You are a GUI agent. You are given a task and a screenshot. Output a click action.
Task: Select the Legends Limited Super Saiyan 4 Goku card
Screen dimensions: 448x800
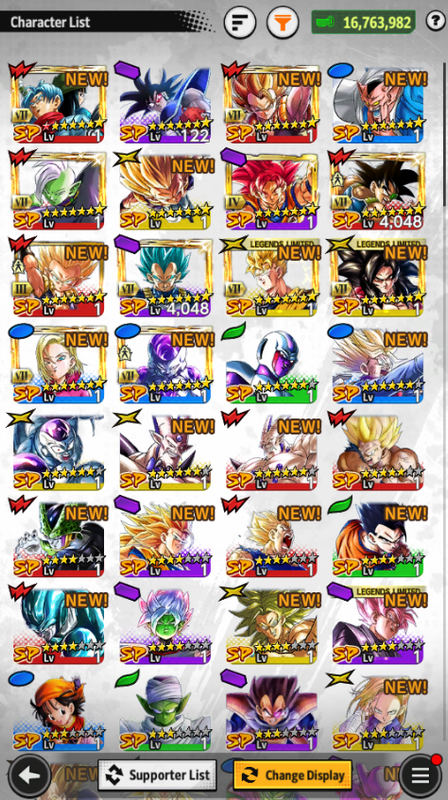tap(378, 278)
